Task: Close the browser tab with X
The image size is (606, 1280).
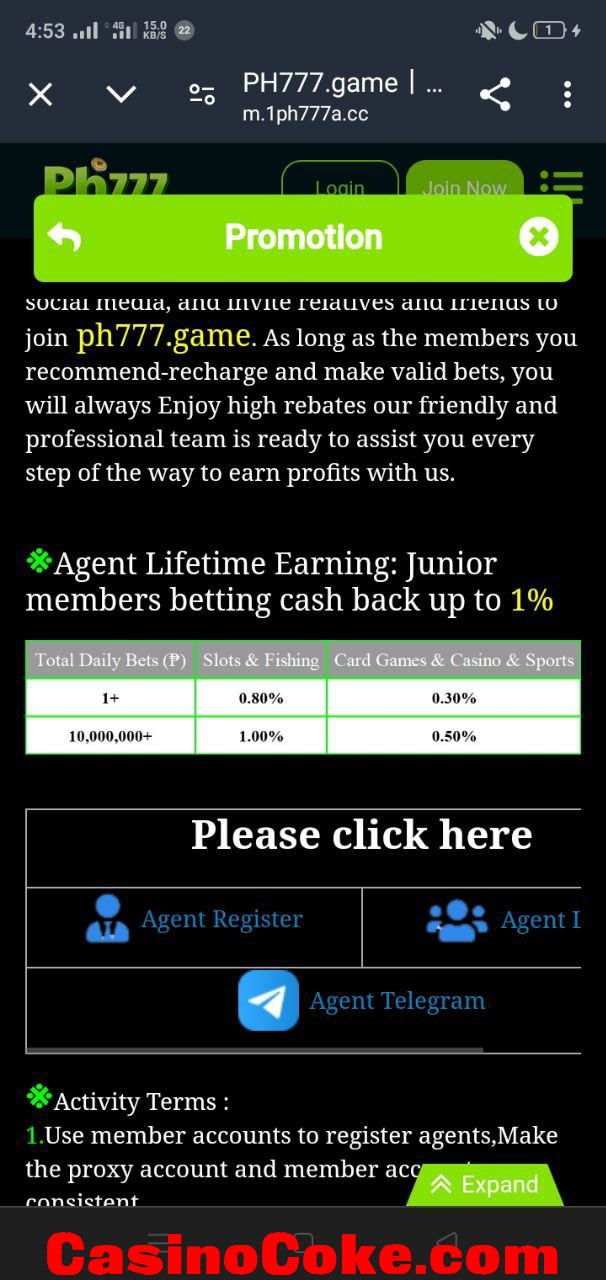Action: click(x=40, y=95)
